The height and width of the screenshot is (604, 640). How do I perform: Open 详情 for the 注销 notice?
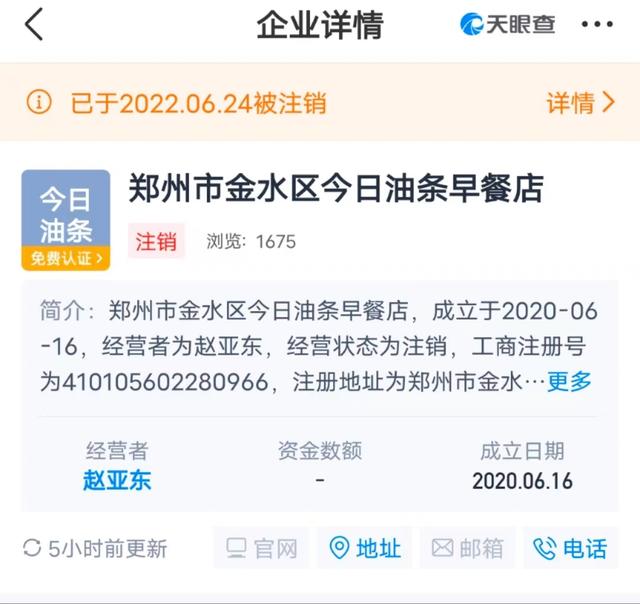point(580,102)
